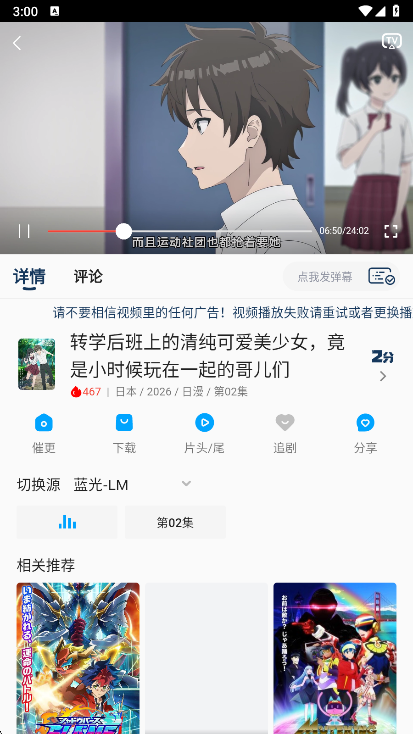Viewport: 413px width, 734px height.
Task: Open the Shadowverse recommended anime poster
Action: (78, 658)
